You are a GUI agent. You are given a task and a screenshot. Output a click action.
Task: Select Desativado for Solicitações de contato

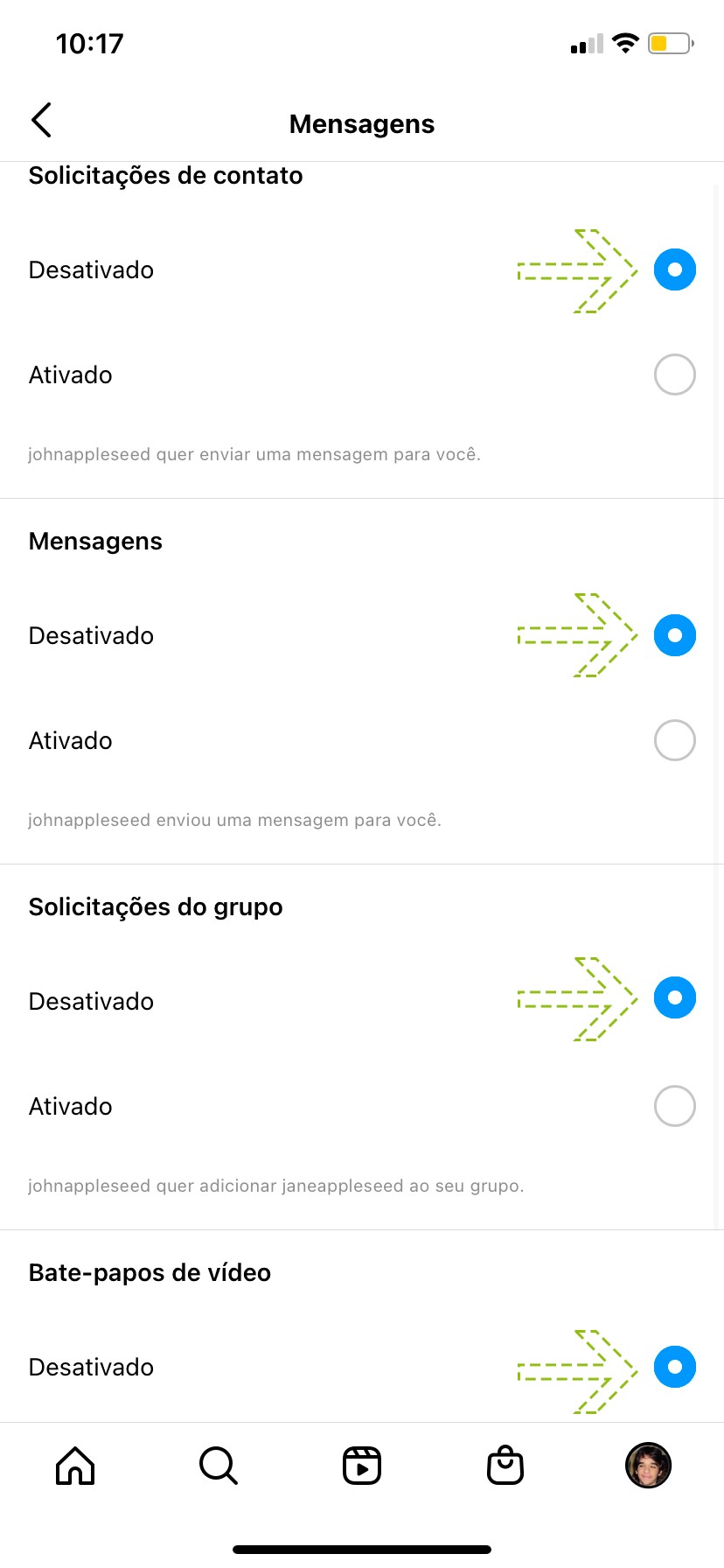click(674, 269)
